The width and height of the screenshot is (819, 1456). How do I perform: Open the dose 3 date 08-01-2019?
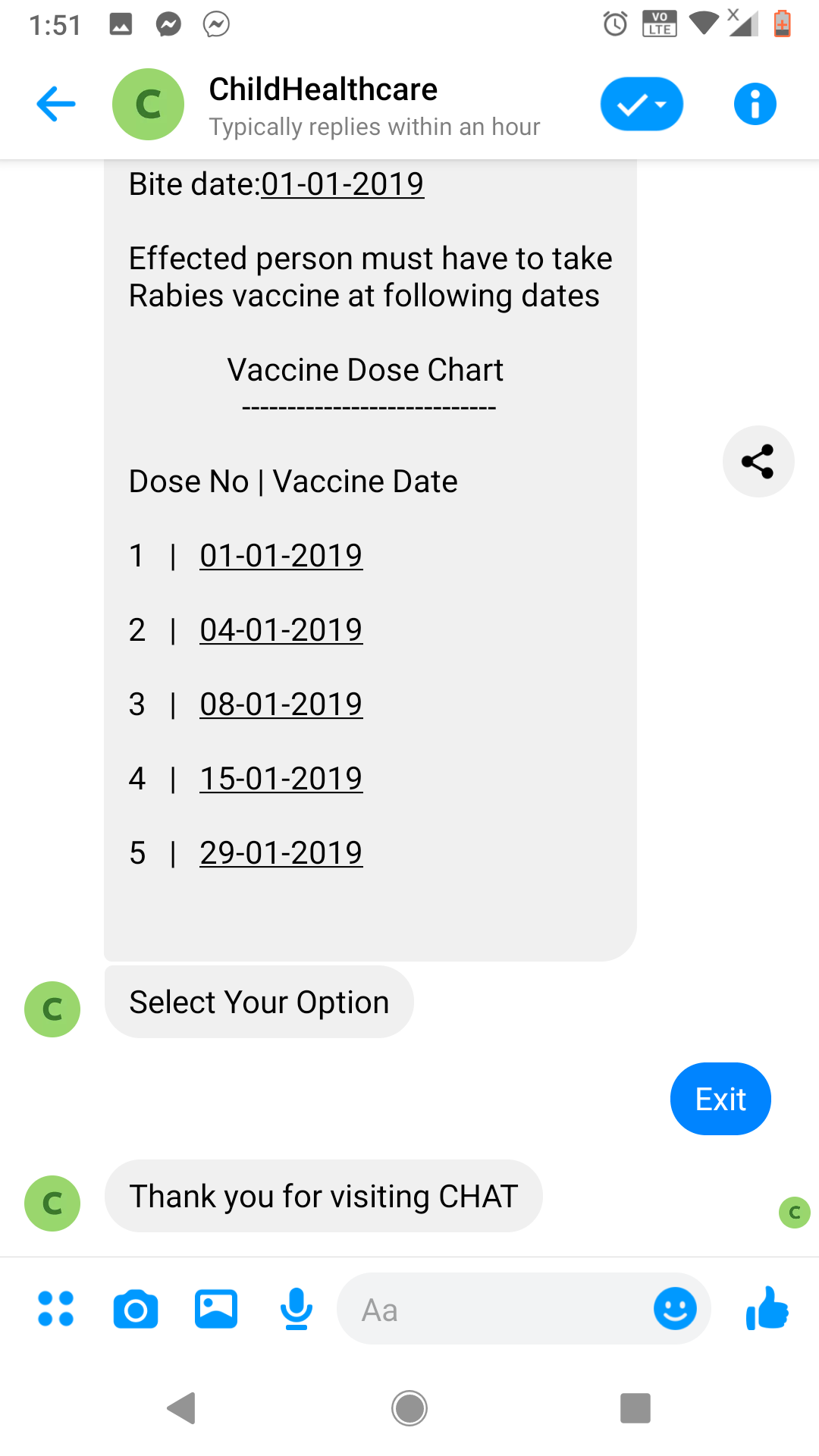coord(281,704)
